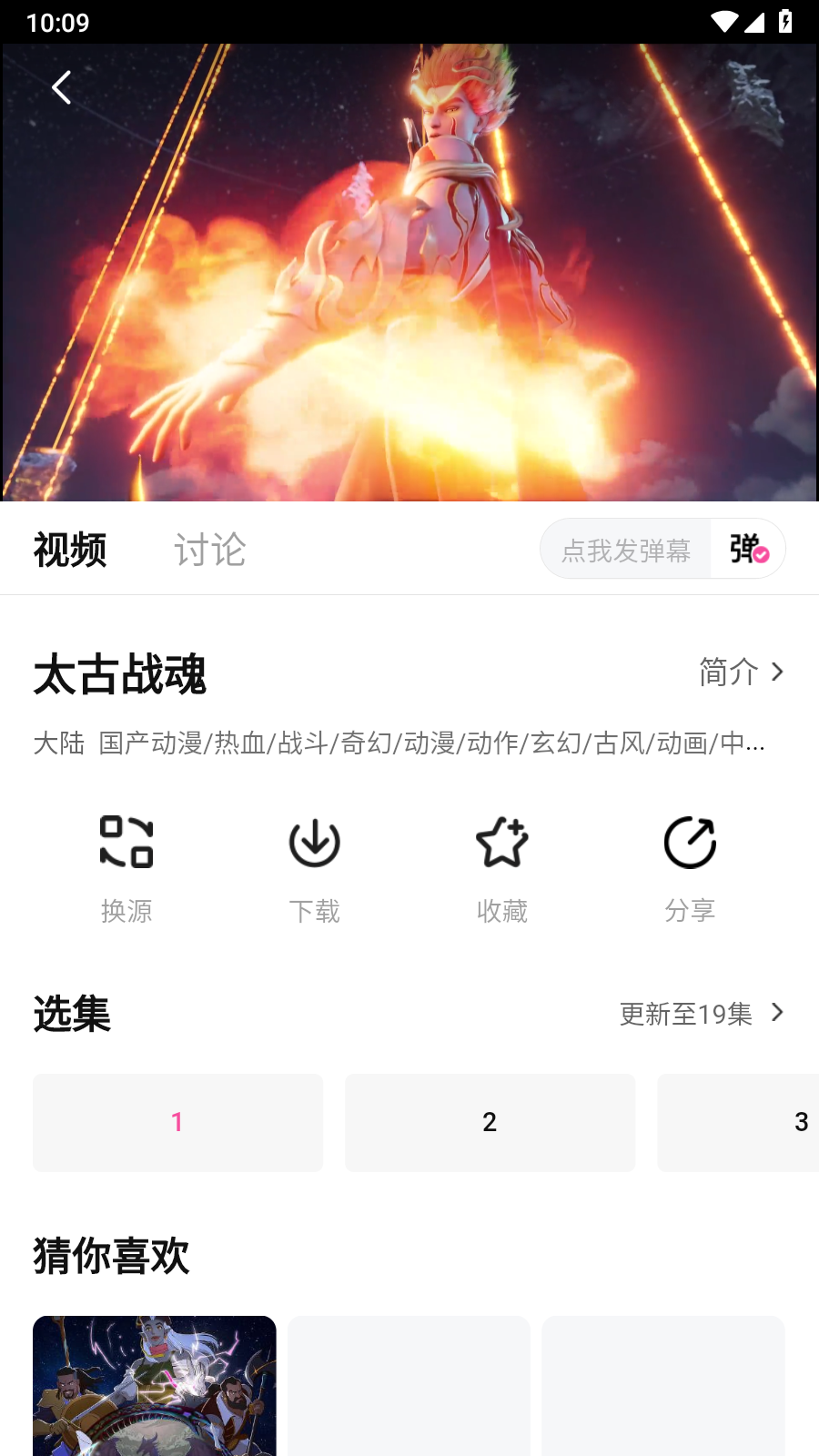819x1456 pixels.
Task: Open the 太古战魂 title link
Action: [x=121, y=675]
